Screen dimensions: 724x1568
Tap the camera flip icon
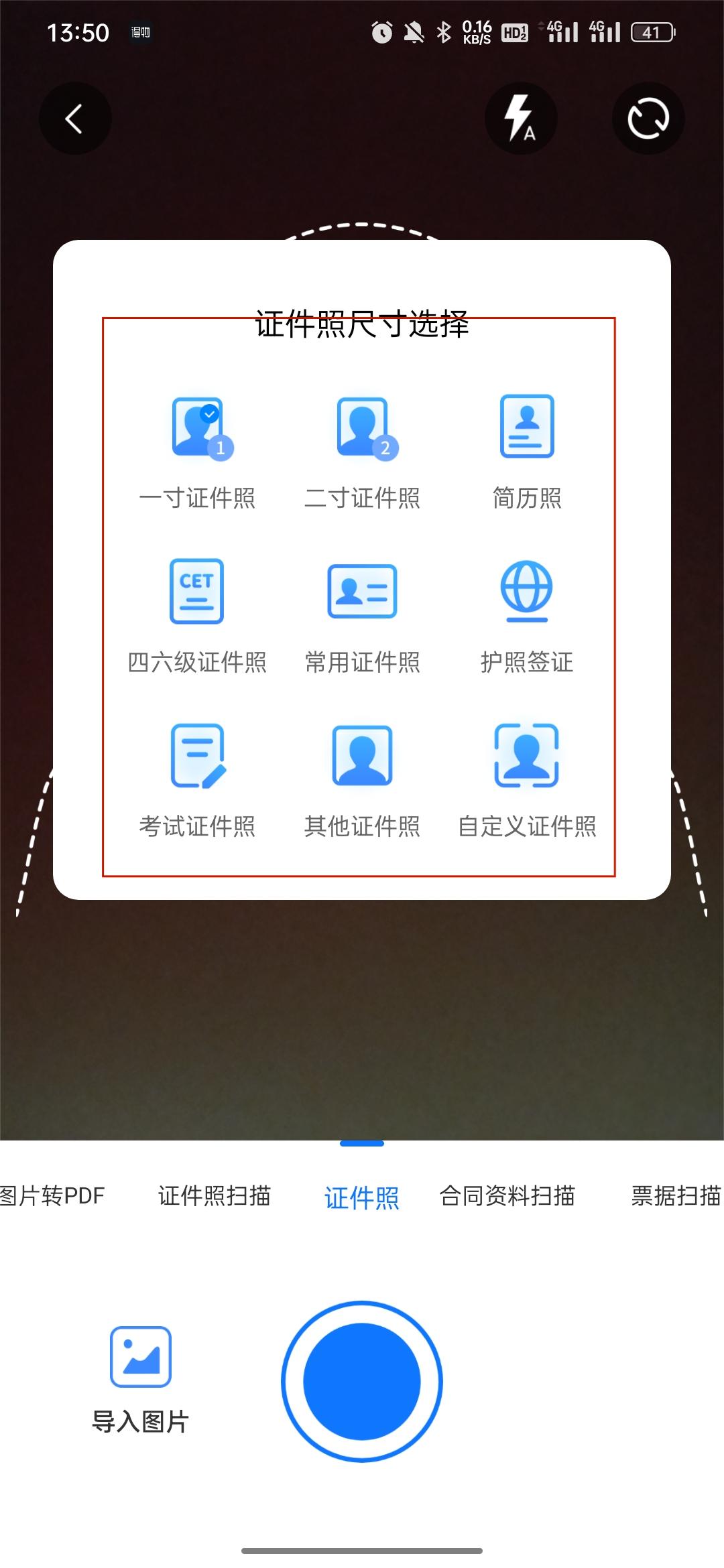pyautogui.click(x=648, y=117)
